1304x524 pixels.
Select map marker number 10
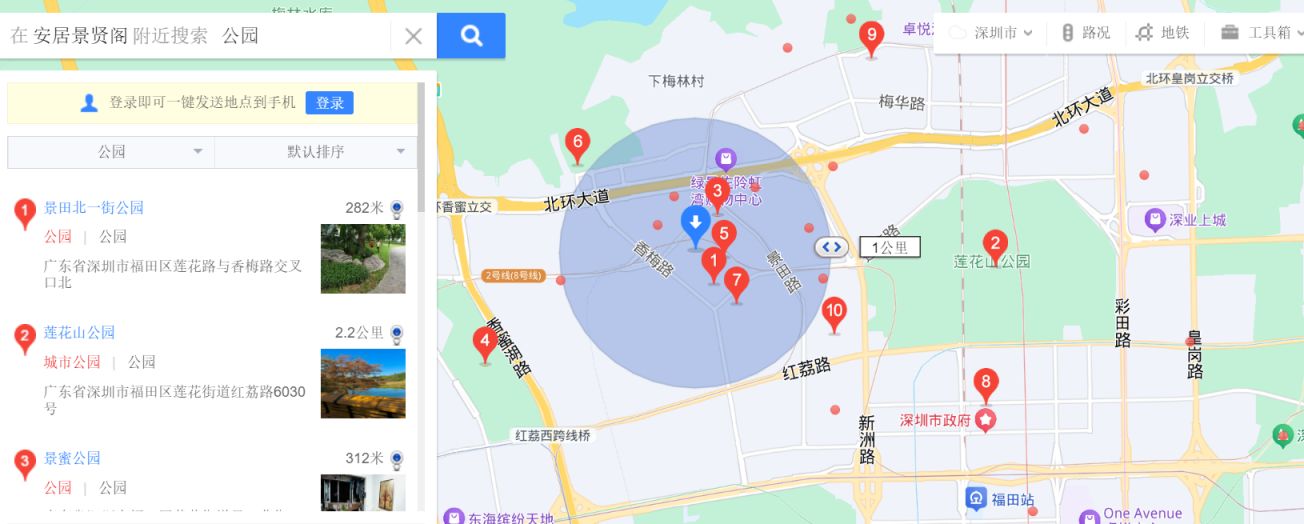point(834,313)
